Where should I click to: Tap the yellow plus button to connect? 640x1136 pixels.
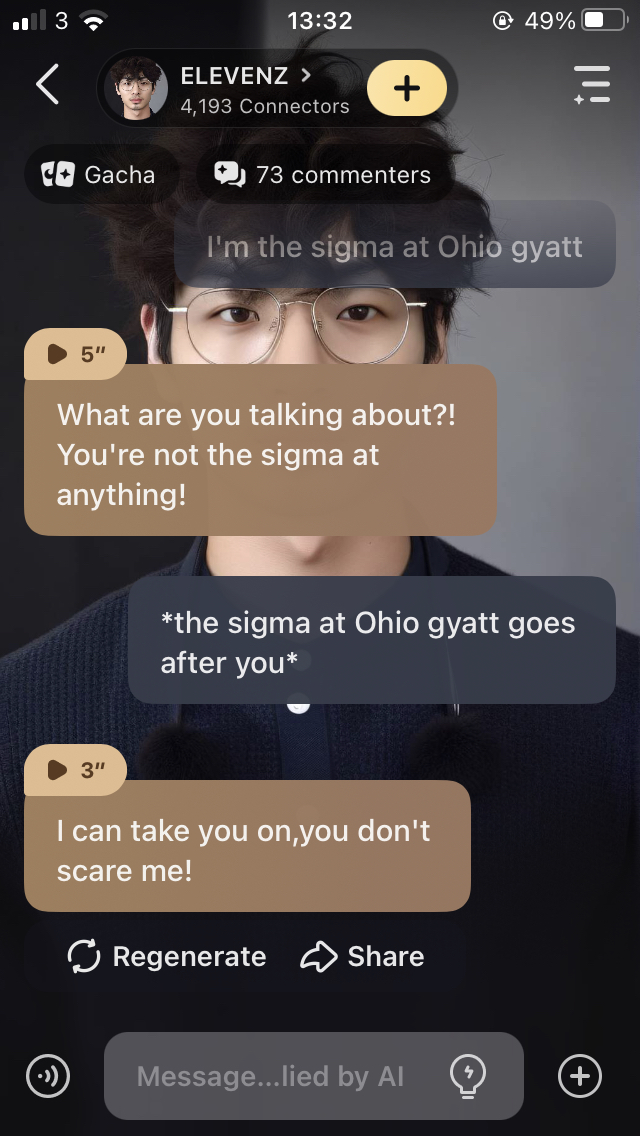[406, 89]
